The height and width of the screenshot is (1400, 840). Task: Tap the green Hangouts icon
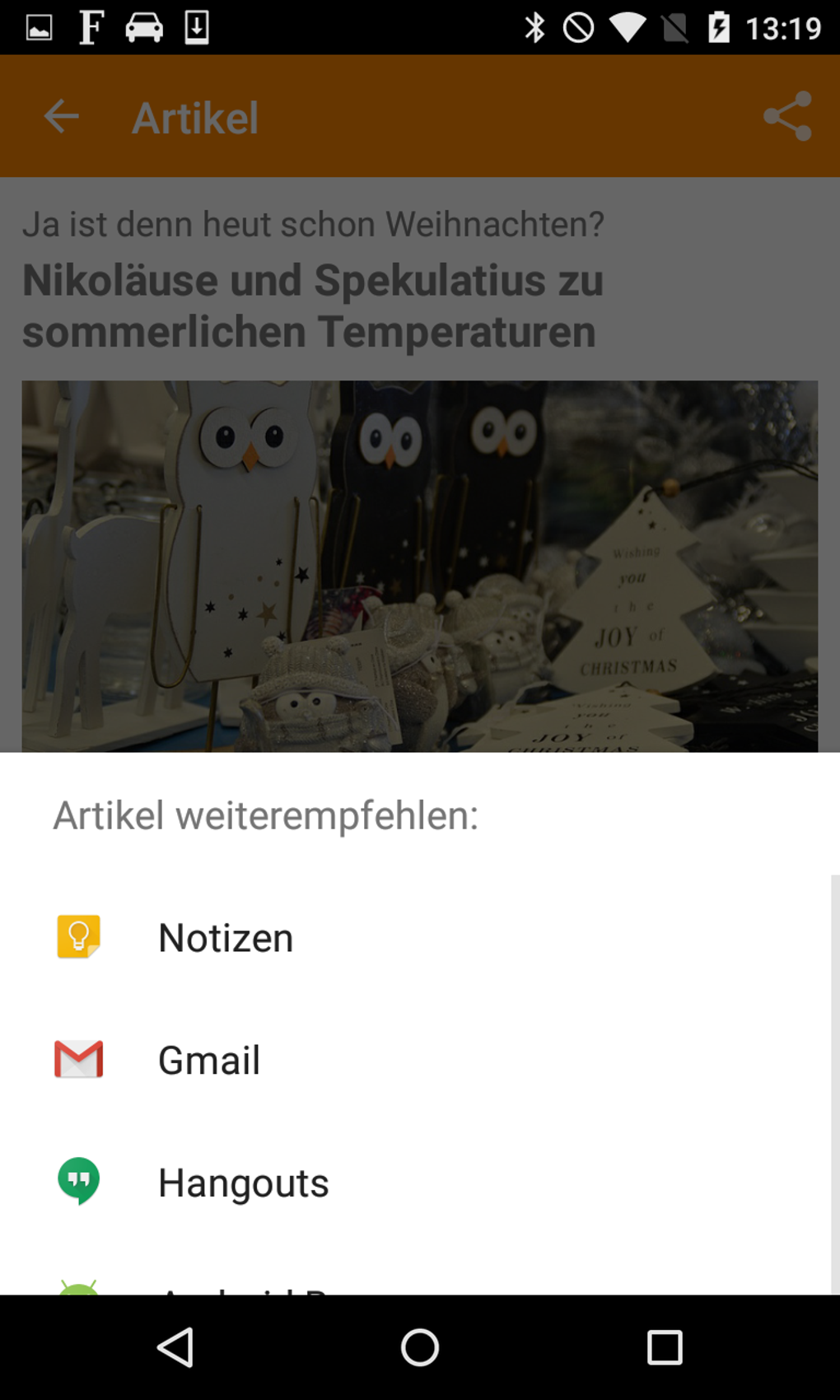point(78,1182)
